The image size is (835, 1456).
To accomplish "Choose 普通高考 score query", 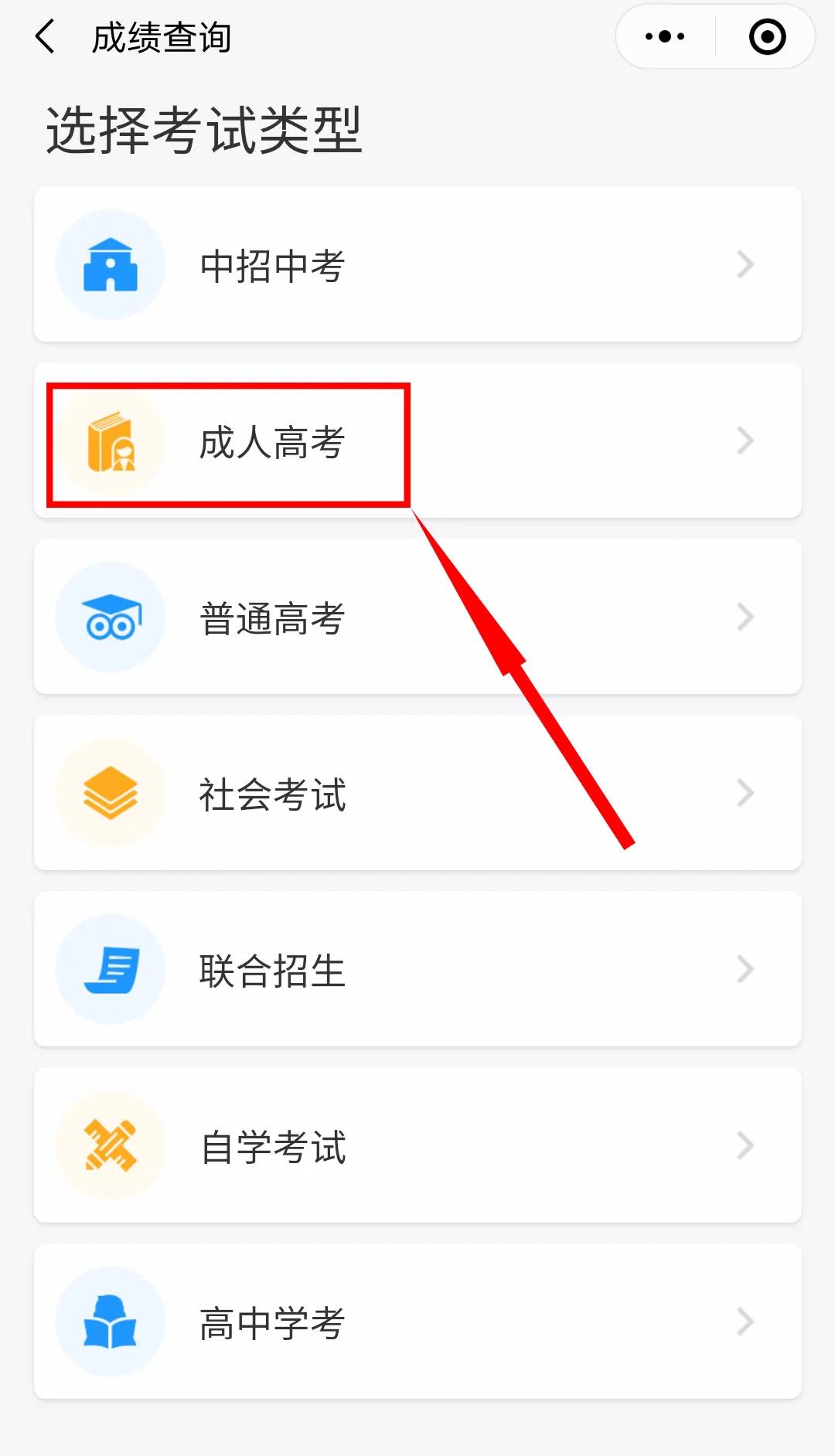I will tap(417, 617).
